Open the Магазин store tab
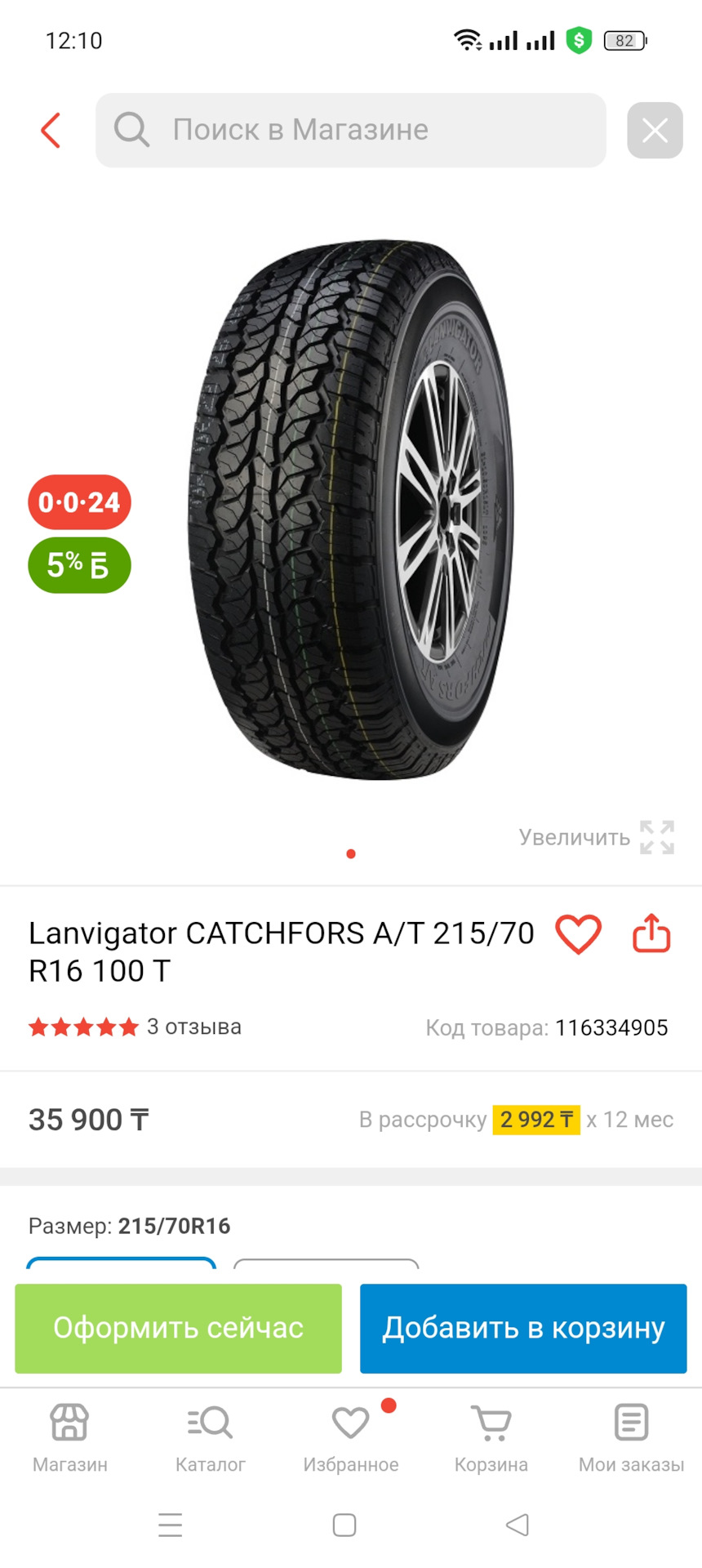 (x=69, y=1437)
